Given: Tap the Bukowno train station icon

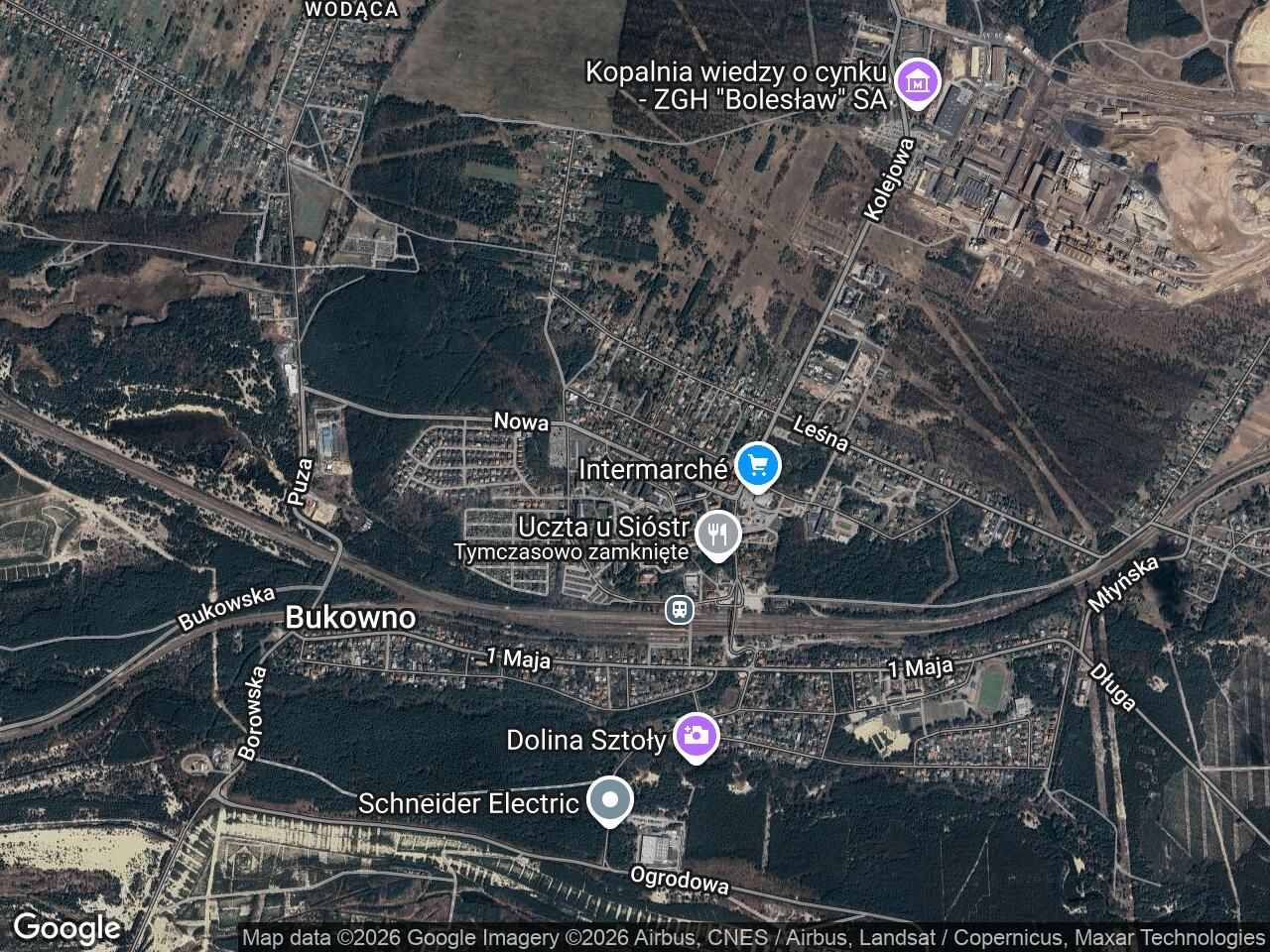Looking at the screenshot, I should tap(679, 609).
